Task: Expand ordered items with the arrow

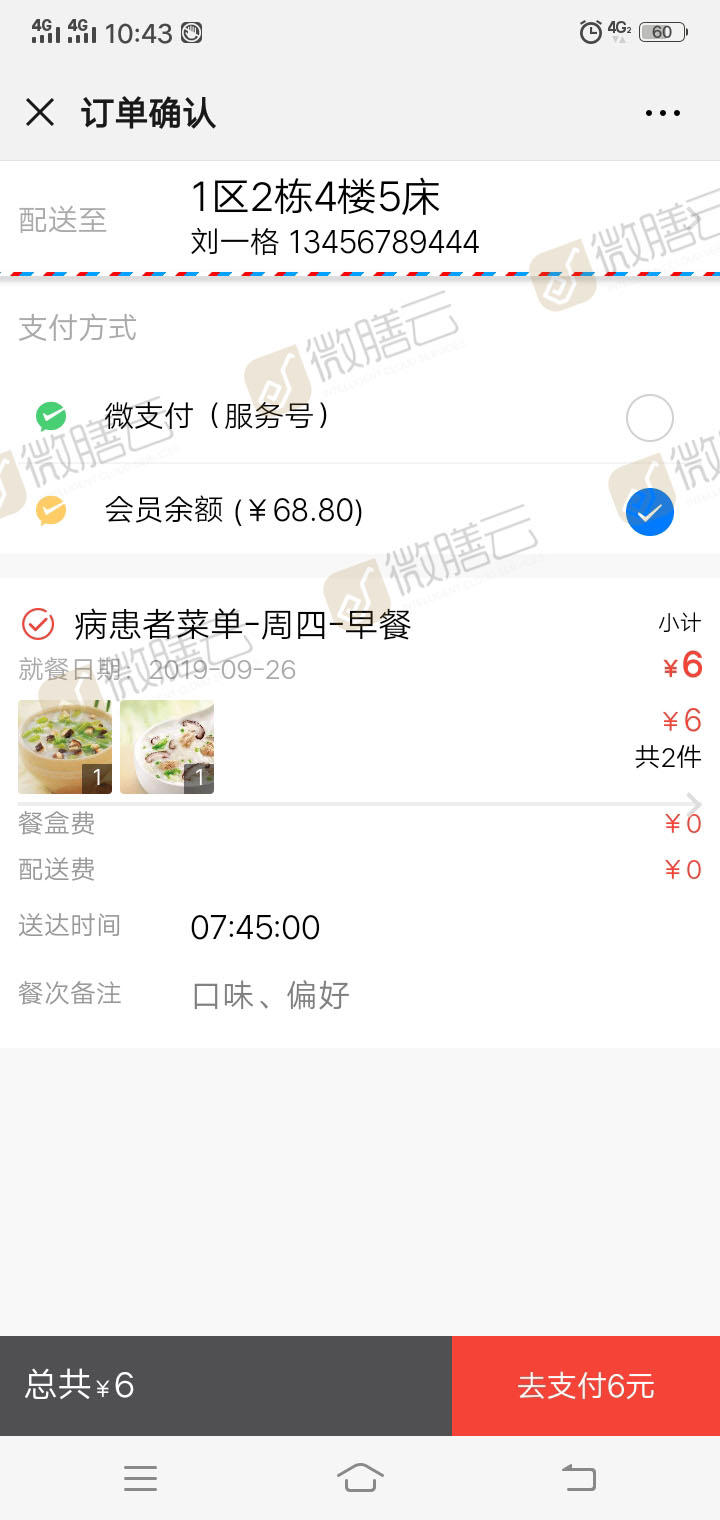Action: tap(694, 803)
